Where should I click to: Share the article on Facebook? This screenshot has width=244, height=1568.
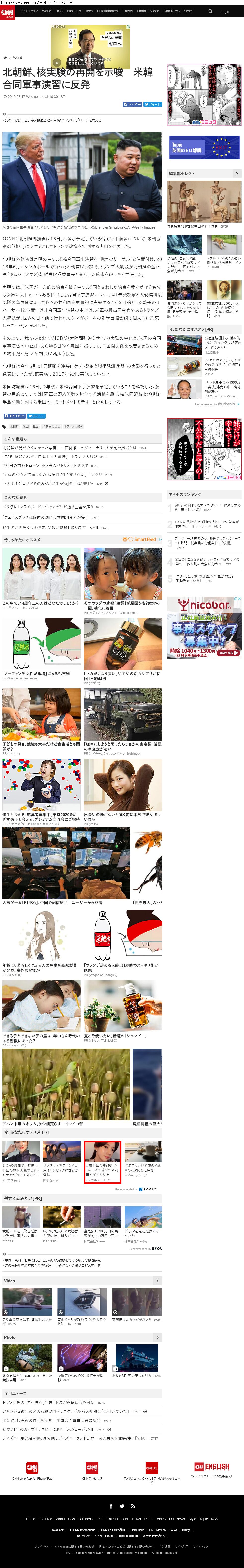pyautogui.click(x=132, y=104)
